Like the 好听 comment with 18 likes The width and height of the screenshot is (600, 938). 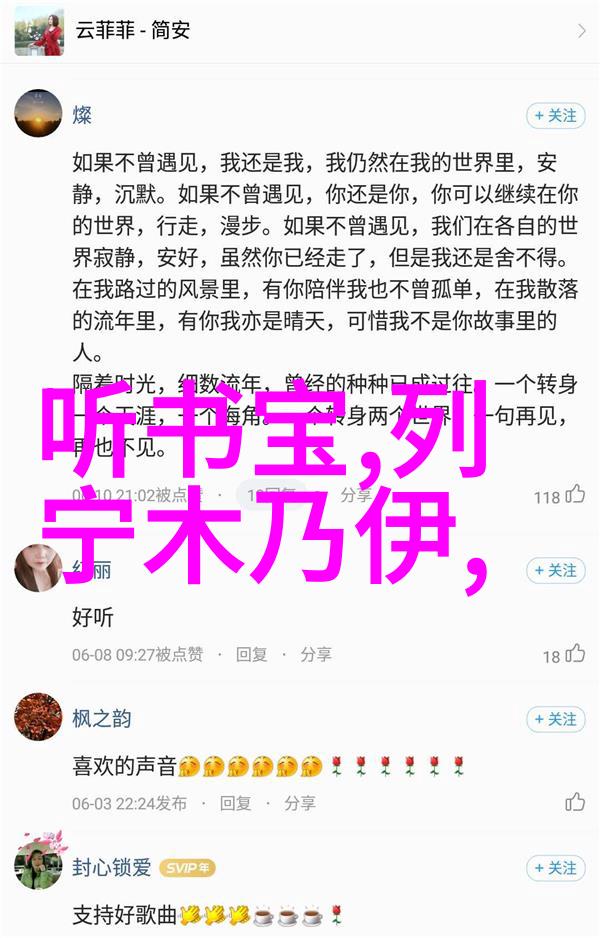[x=573, y=655]
